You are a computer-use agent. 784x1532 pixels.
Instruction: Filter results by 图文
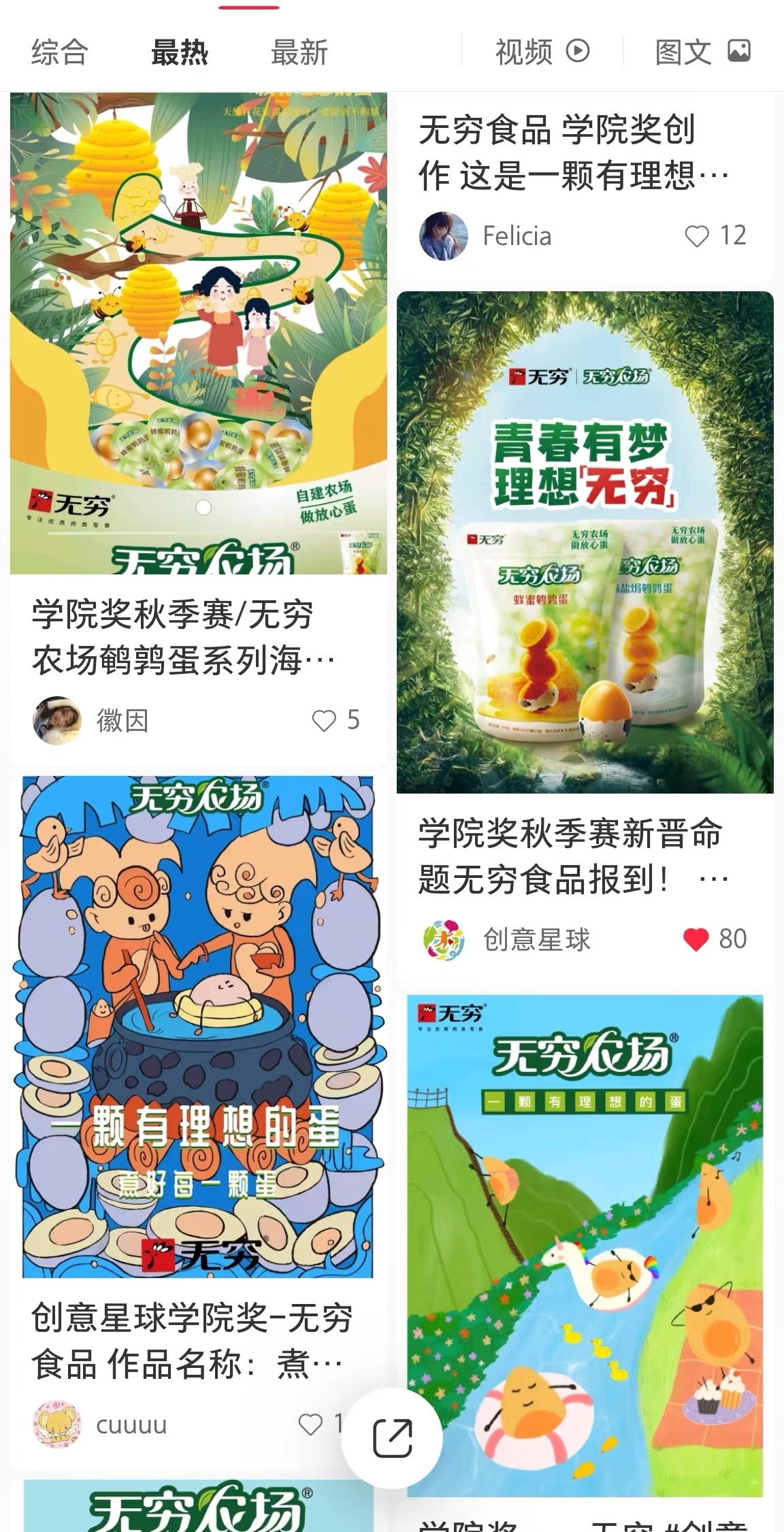click(703, 52)
